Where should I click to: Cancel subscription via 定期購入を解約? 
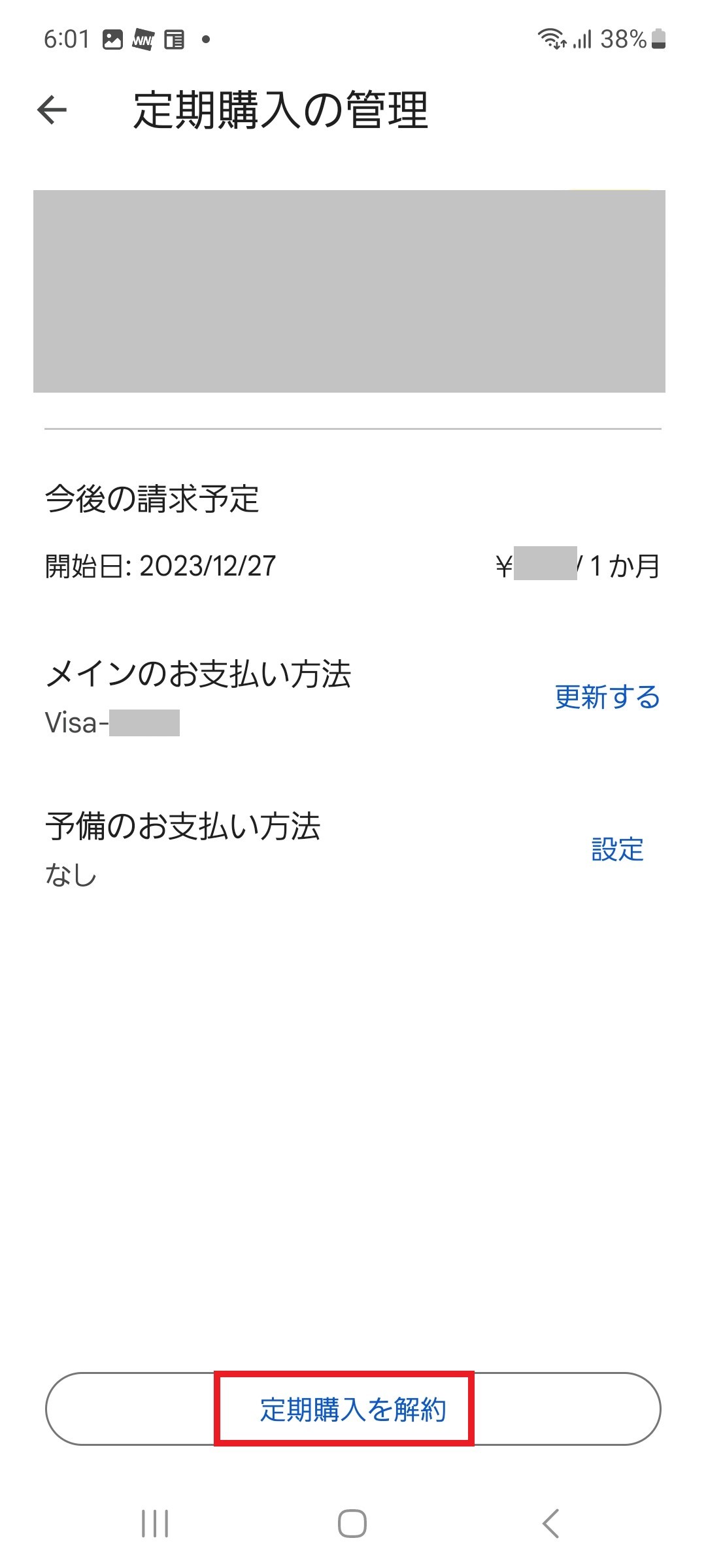[x=353, y=1409]
